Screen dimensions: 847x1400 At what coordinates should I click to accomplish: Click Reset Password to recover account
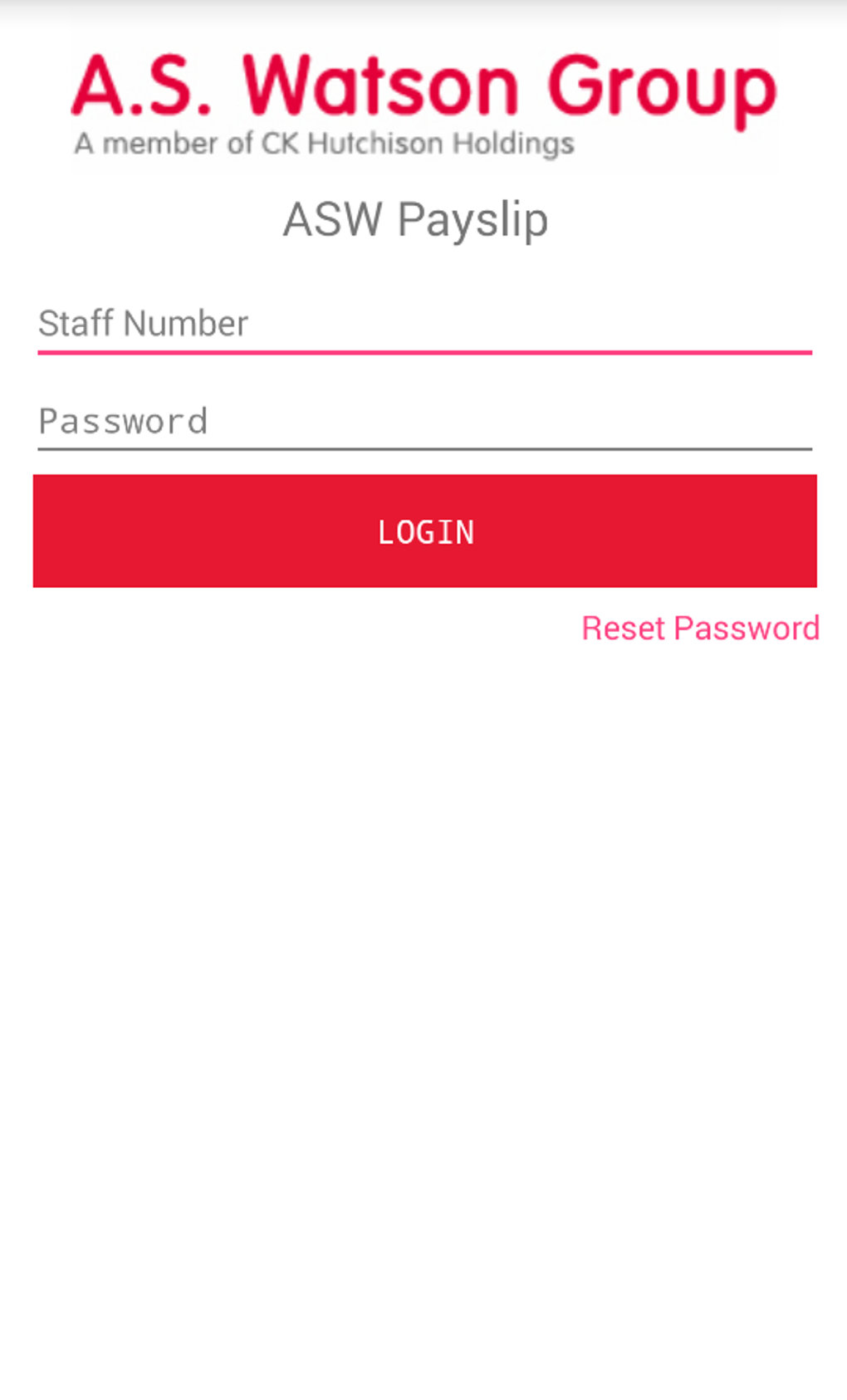[x=700, y=629]
